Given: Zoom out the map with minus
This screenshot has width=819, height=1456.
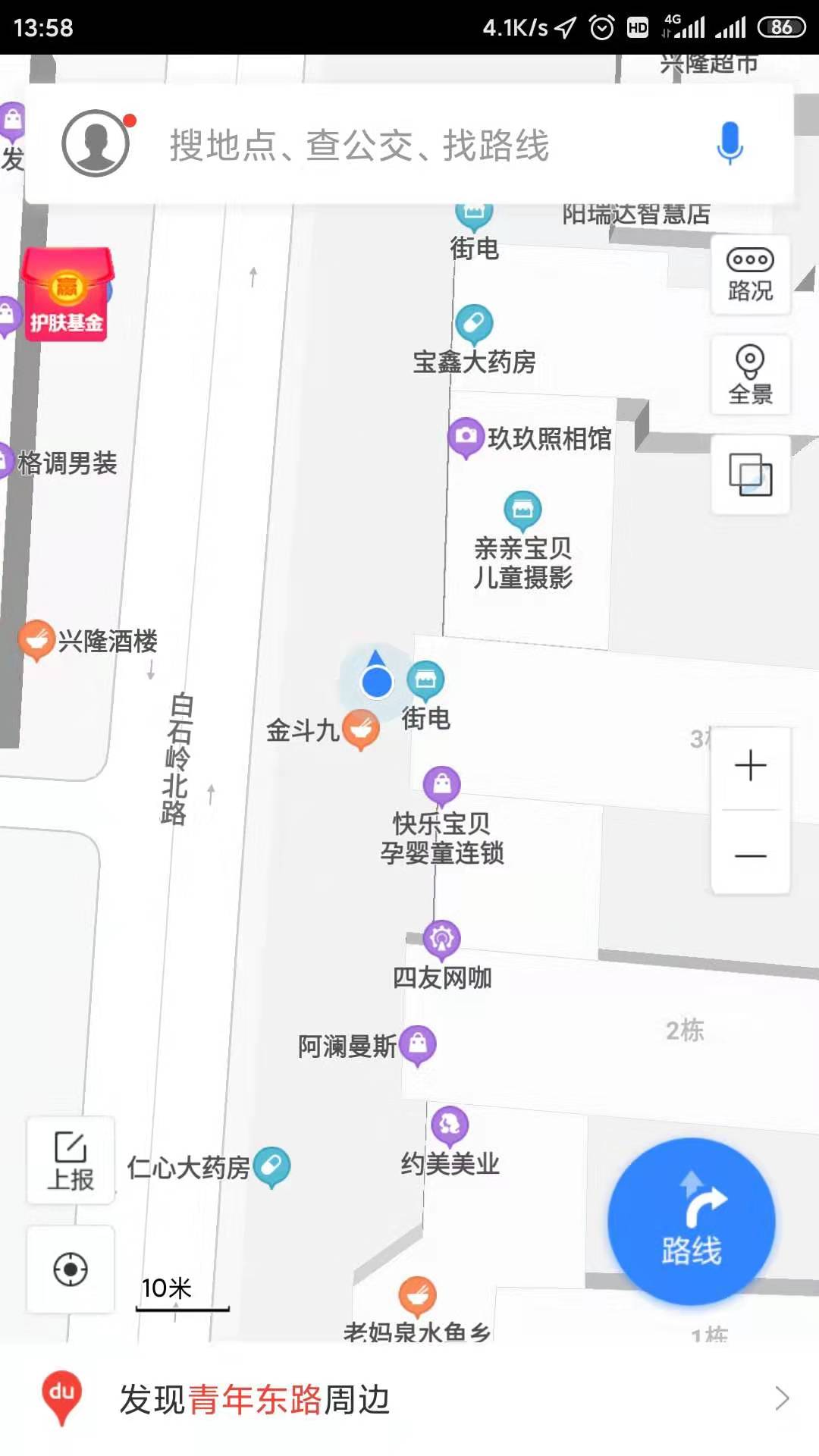Looking at the screenshot, I should click(x=750, y=855).
